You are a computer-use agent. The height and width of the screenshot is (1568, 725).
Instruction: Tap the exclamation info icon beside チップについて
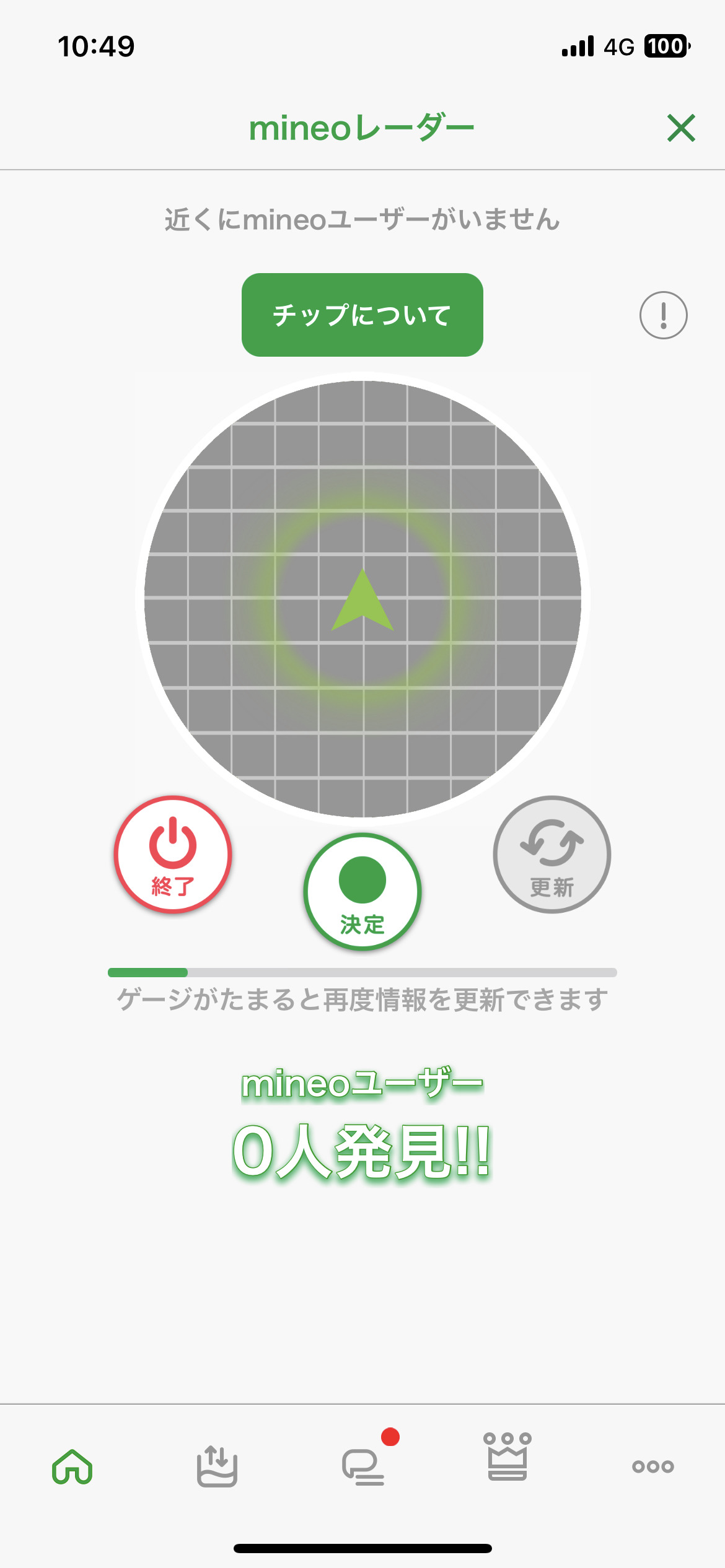[x=662, y=315]
